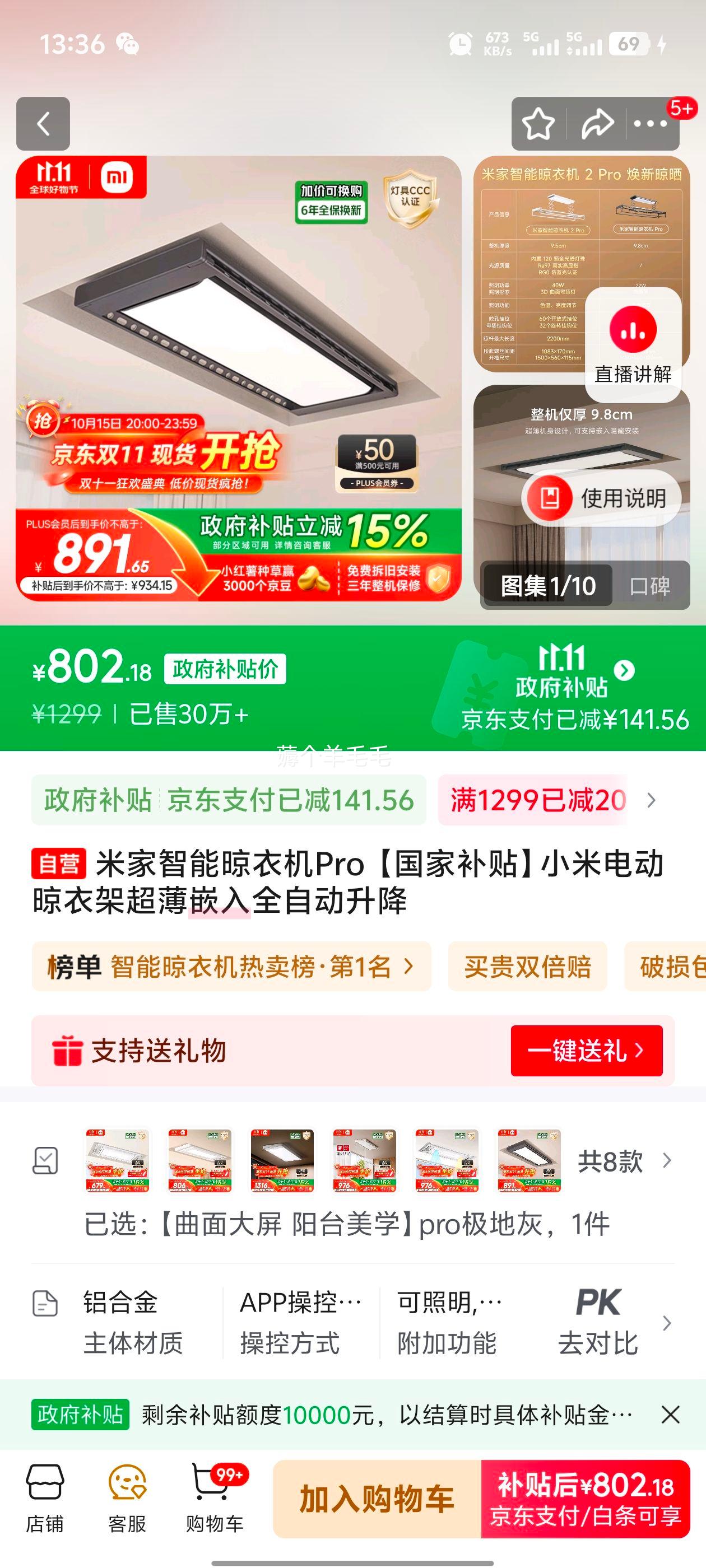The height and width of the screenshot is (1568, 706).
Task: Open the 共8款 style selector
Action: pos(624,1161)
